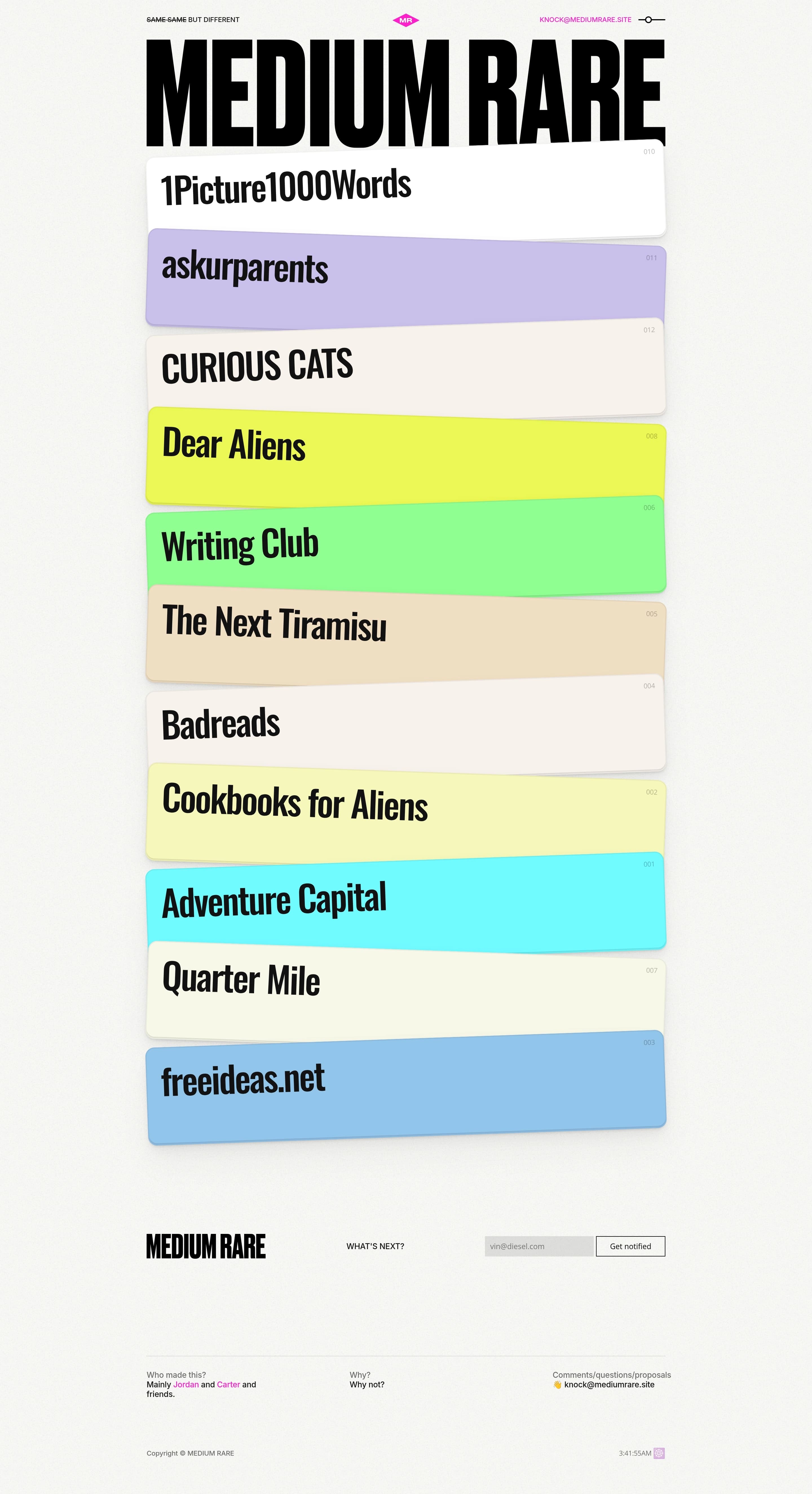Viewport: 812px width, 1494px height.
Task: Tap the pink MR logo badge
Action: tap(406, 20)
